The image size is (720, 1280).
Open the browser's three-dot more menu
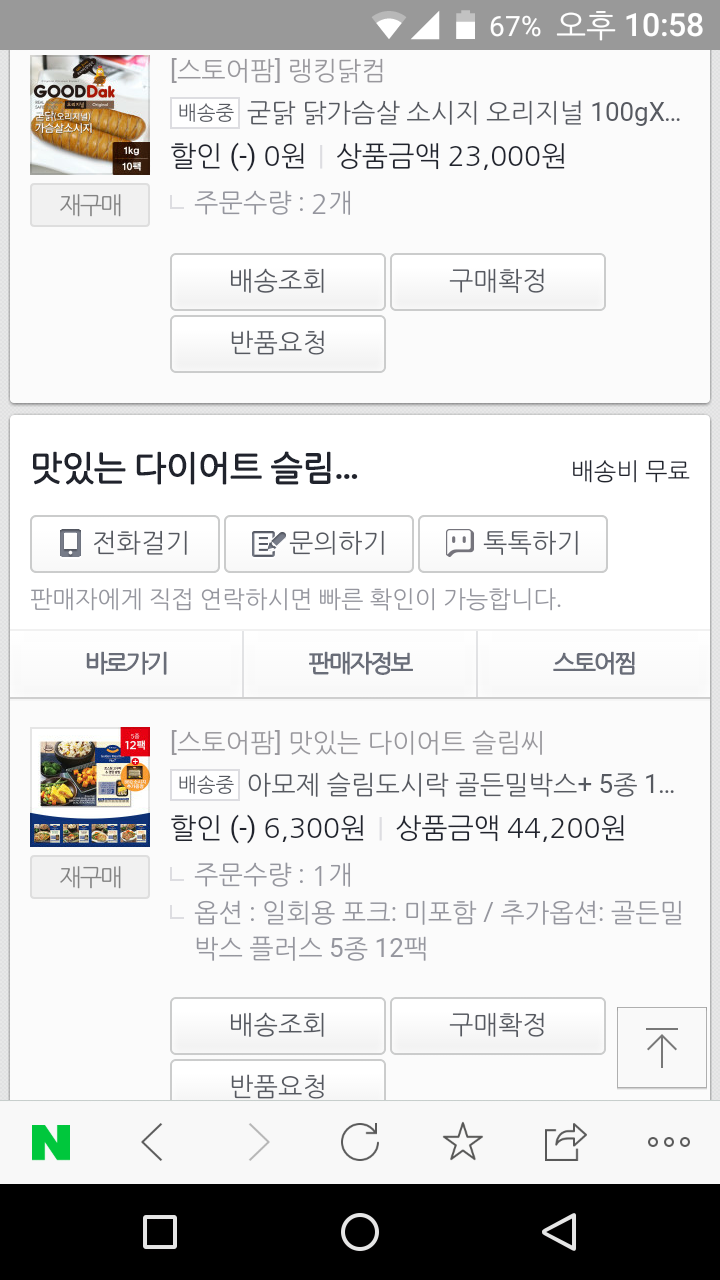point(668,1142)
